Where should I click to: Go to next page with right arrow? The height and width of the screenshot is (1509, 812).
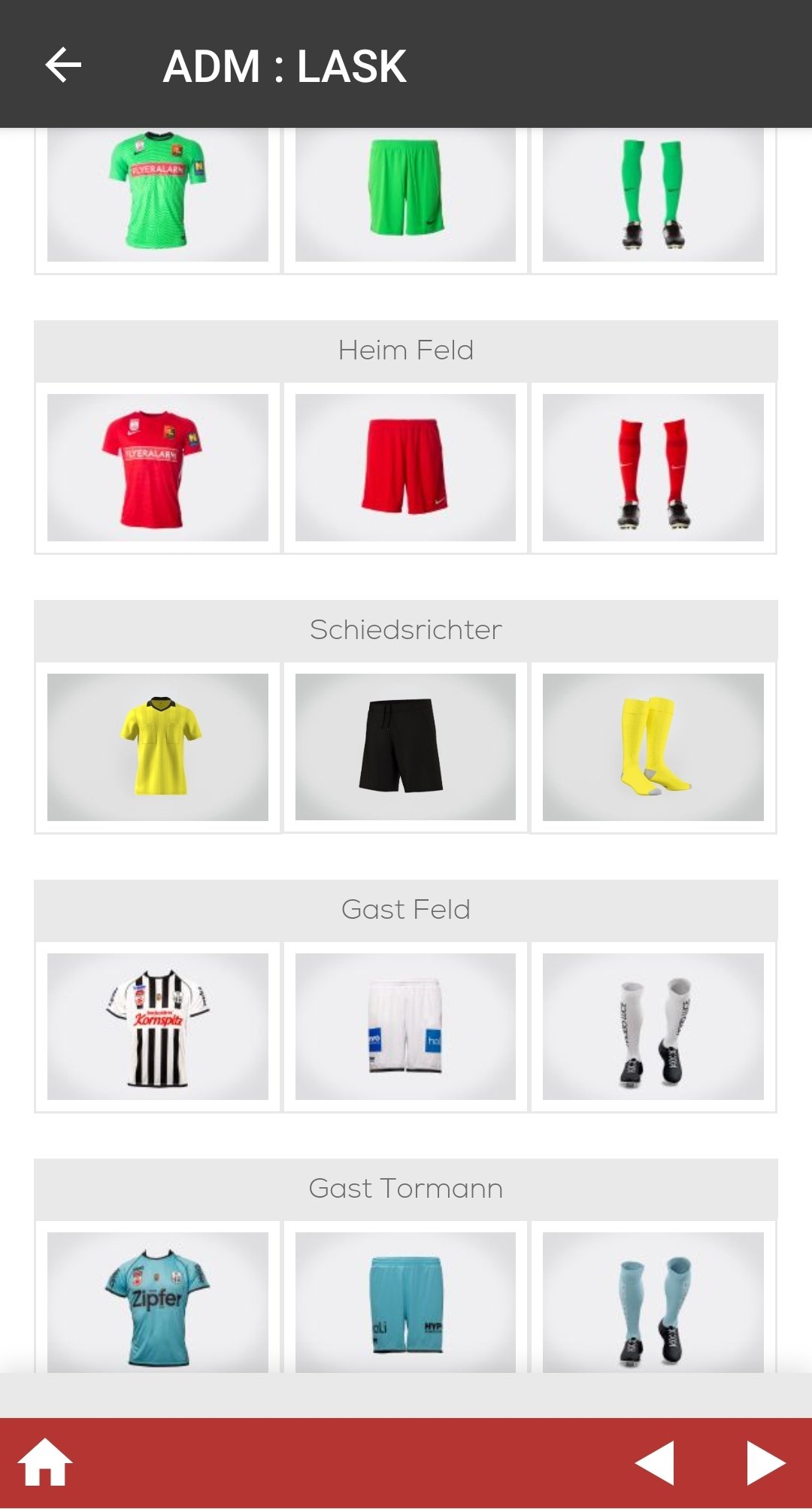(x=766, y=1463)
